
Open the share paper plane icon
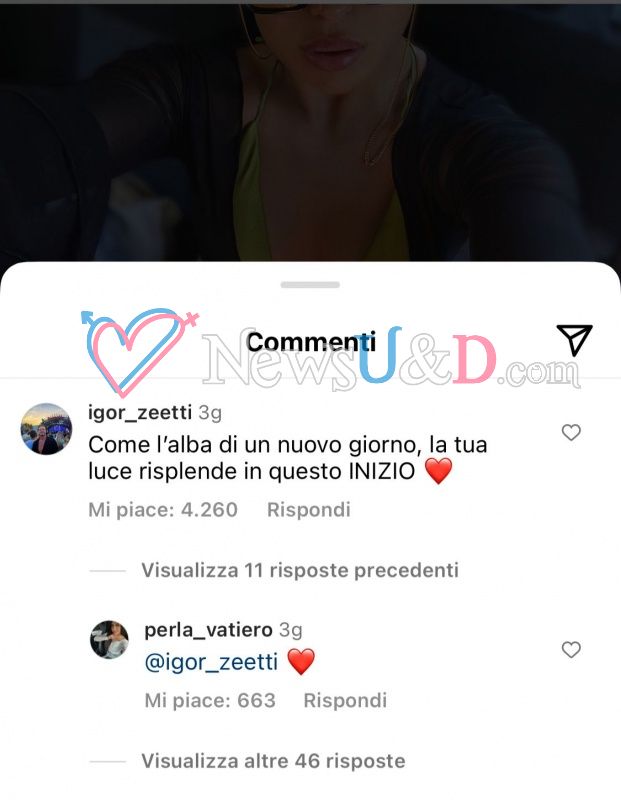pos(575,339)
